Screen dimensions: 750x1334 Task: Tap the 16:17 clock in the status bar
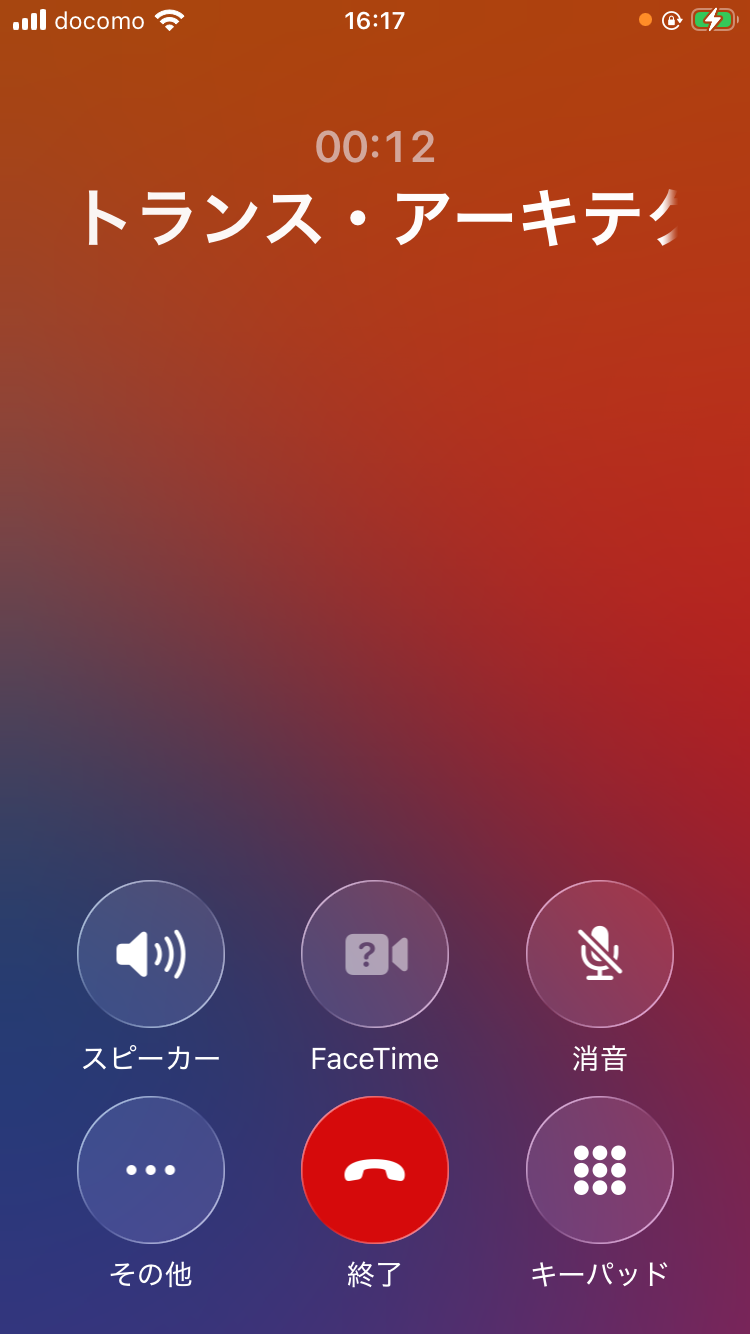[374, 20]
